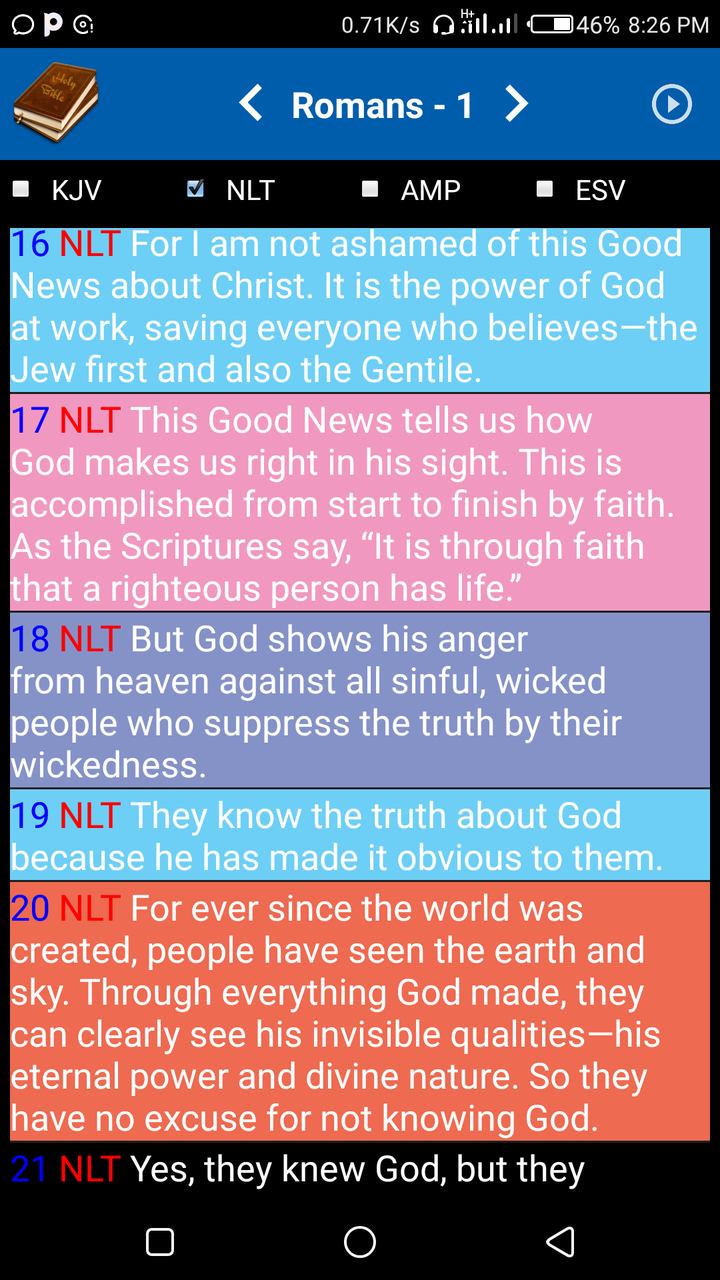Start audio playback of the chapter

tap(672, 104)
